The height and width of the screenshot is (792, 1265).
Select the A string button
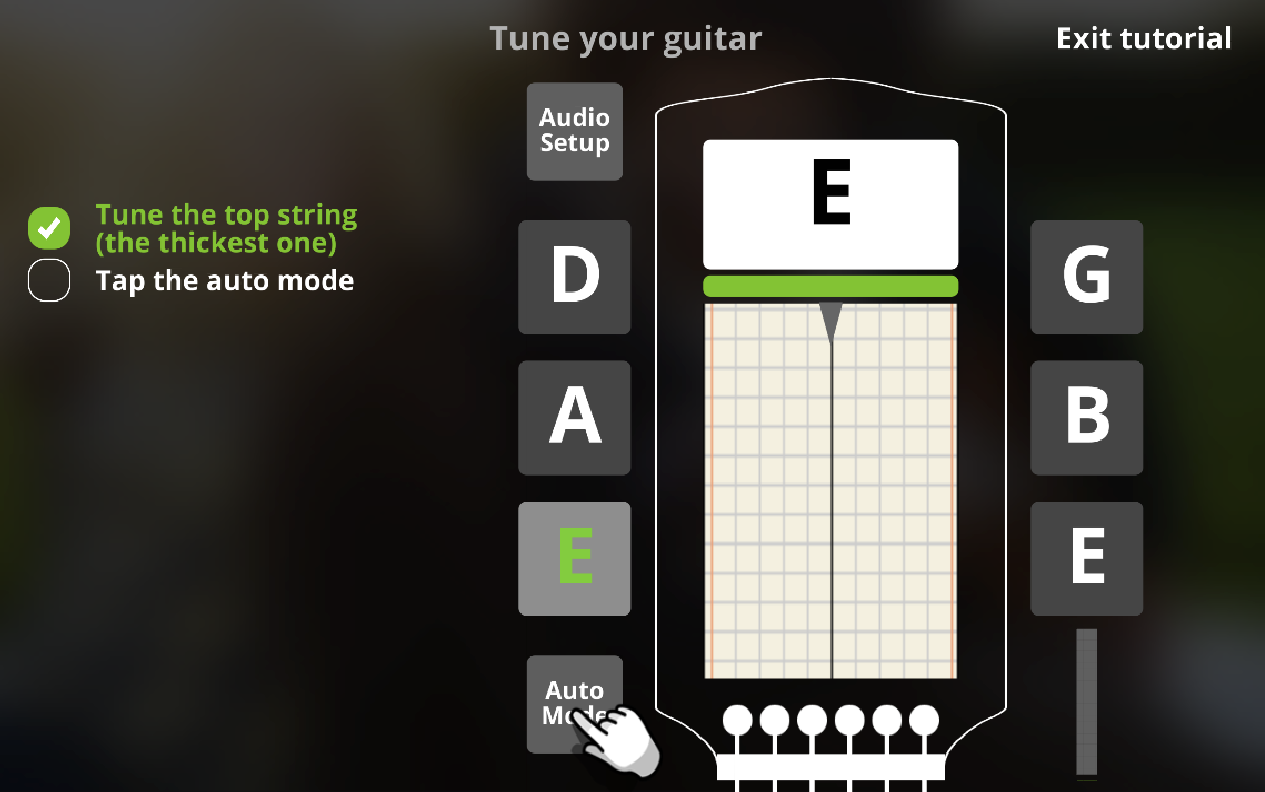[x=574, y=417]
